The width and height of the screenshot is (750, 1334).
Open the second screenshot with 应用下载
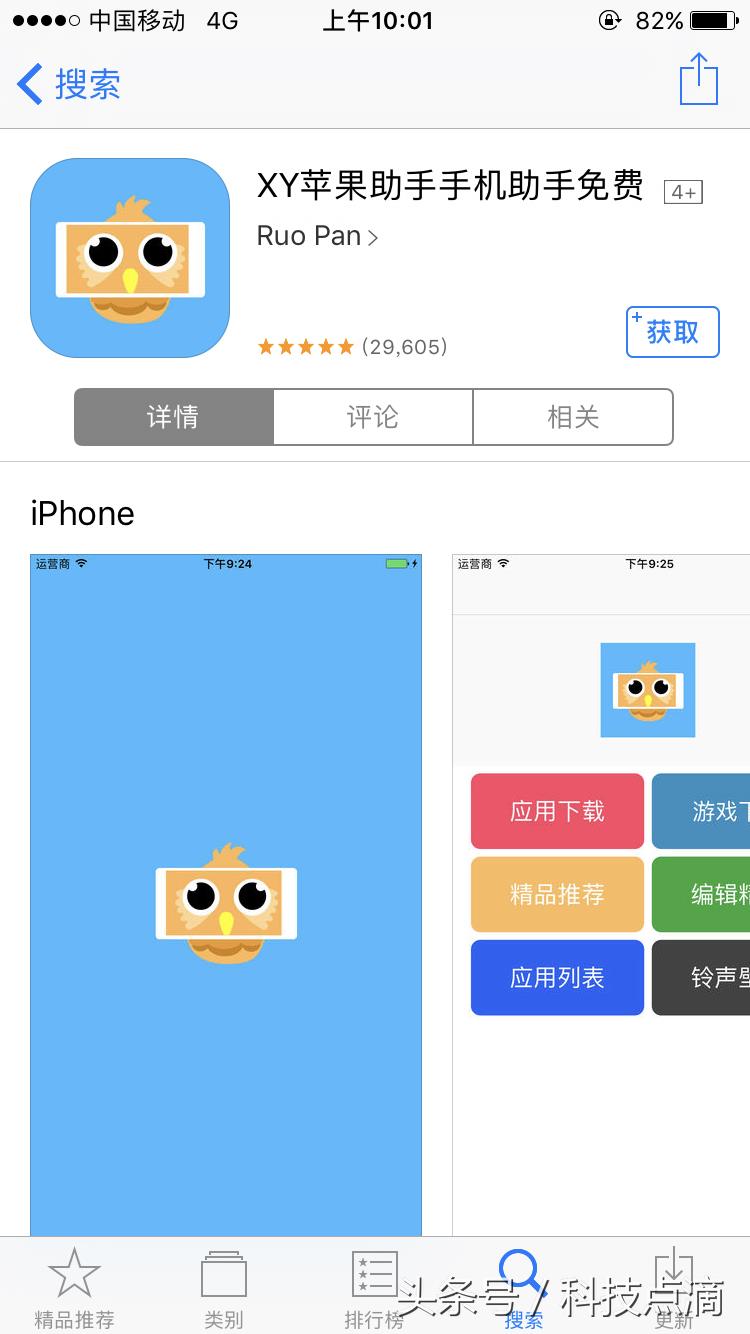600,895
